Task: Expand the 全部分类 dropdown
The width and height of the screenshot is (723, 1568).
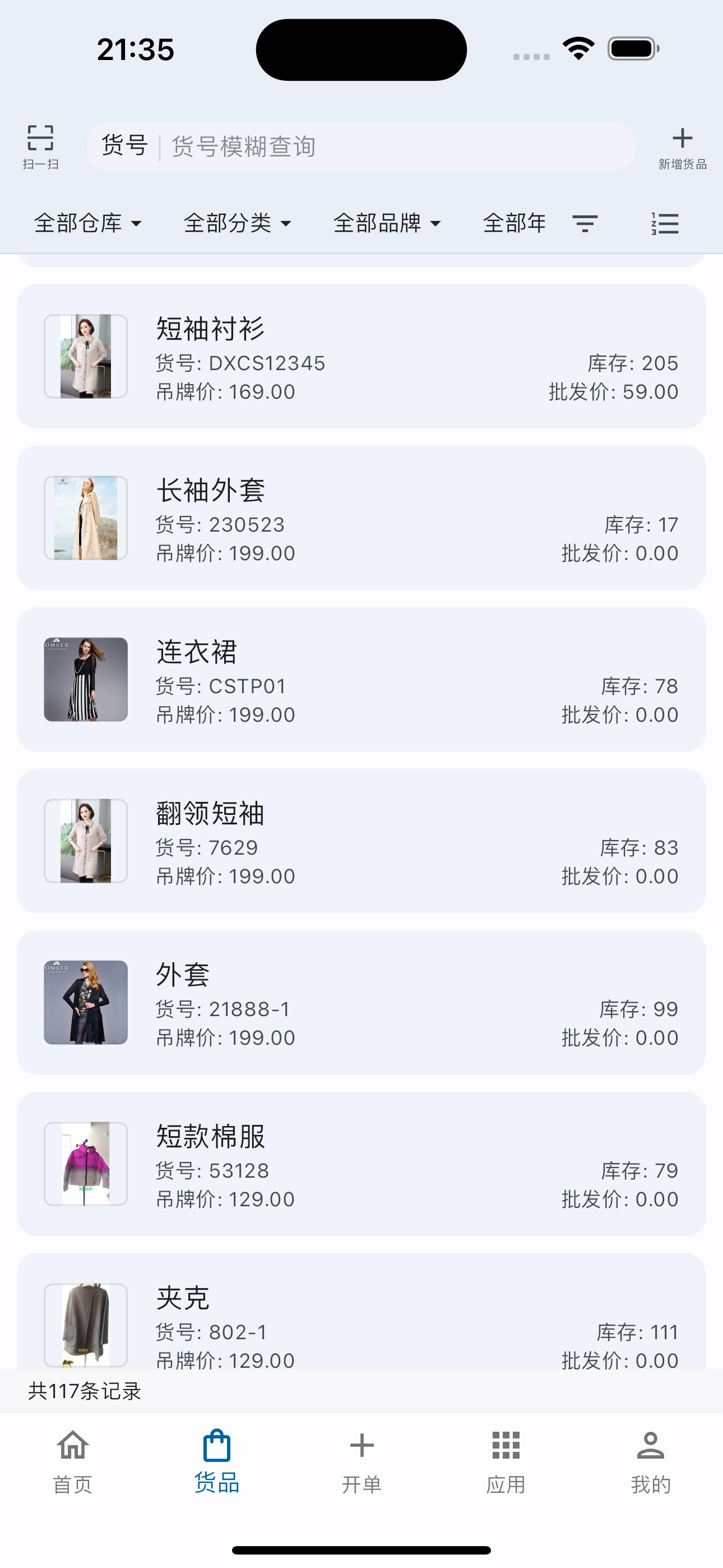Action: tap(238, 223)
